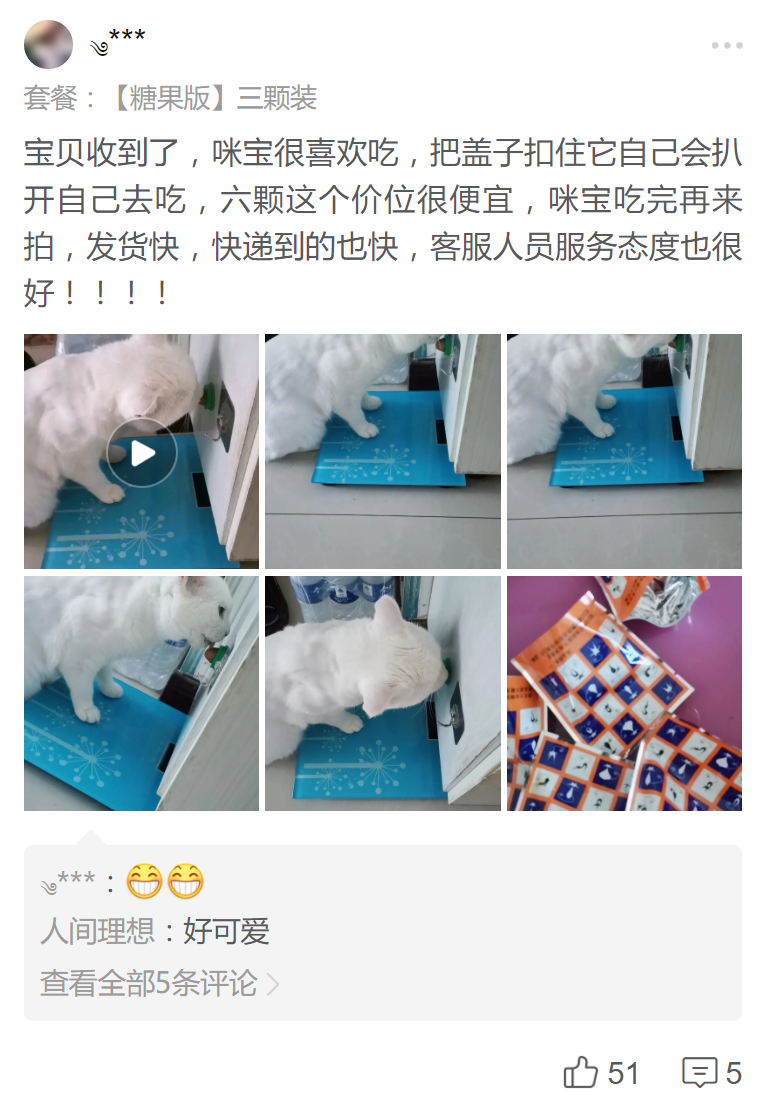Viewport: 765px width, 1120px height.
Task: Like this review with thumbs up
Action: click(x=581, y=1073)
